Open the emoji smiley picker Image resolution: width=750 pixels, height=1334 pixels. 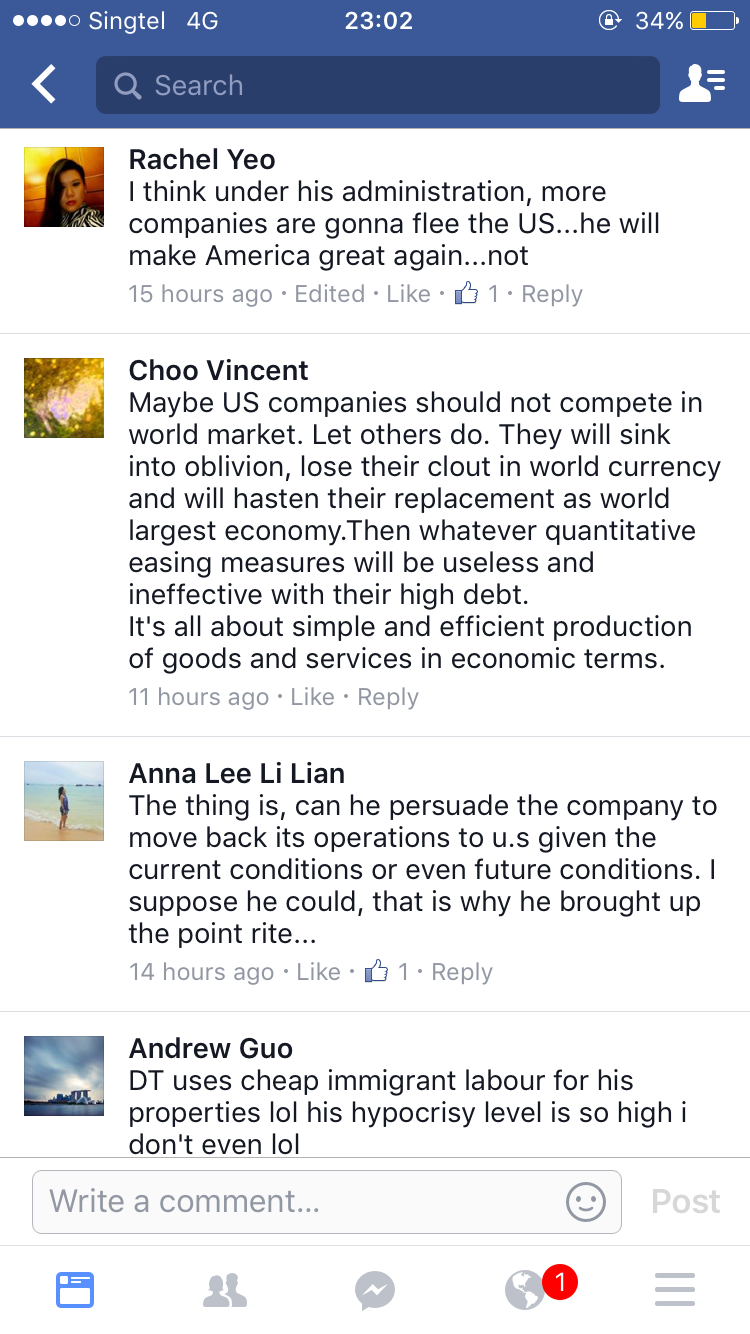point(586,1201)
